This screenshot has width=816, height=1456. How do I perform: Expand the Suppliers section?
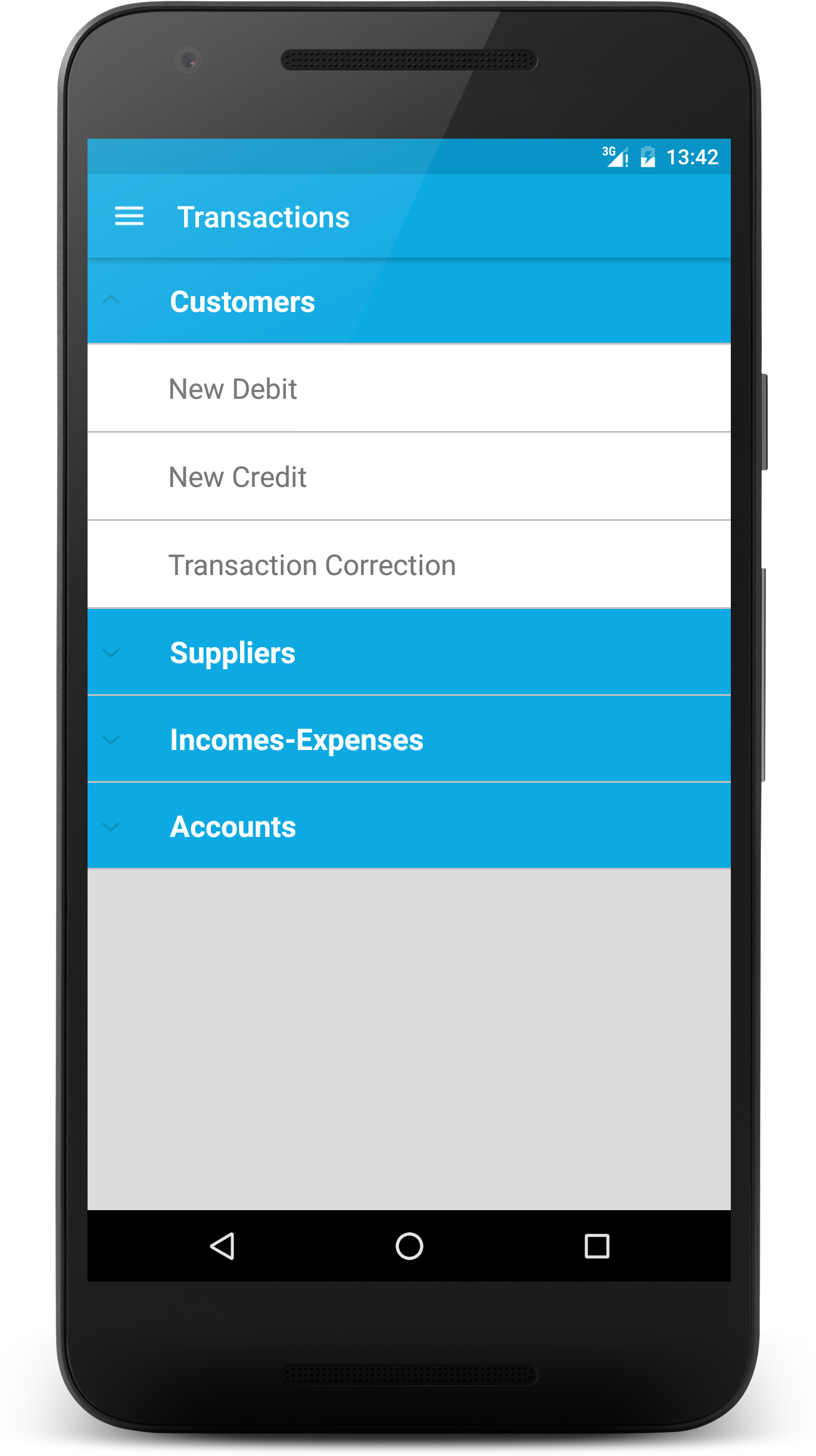coord(409,652)
